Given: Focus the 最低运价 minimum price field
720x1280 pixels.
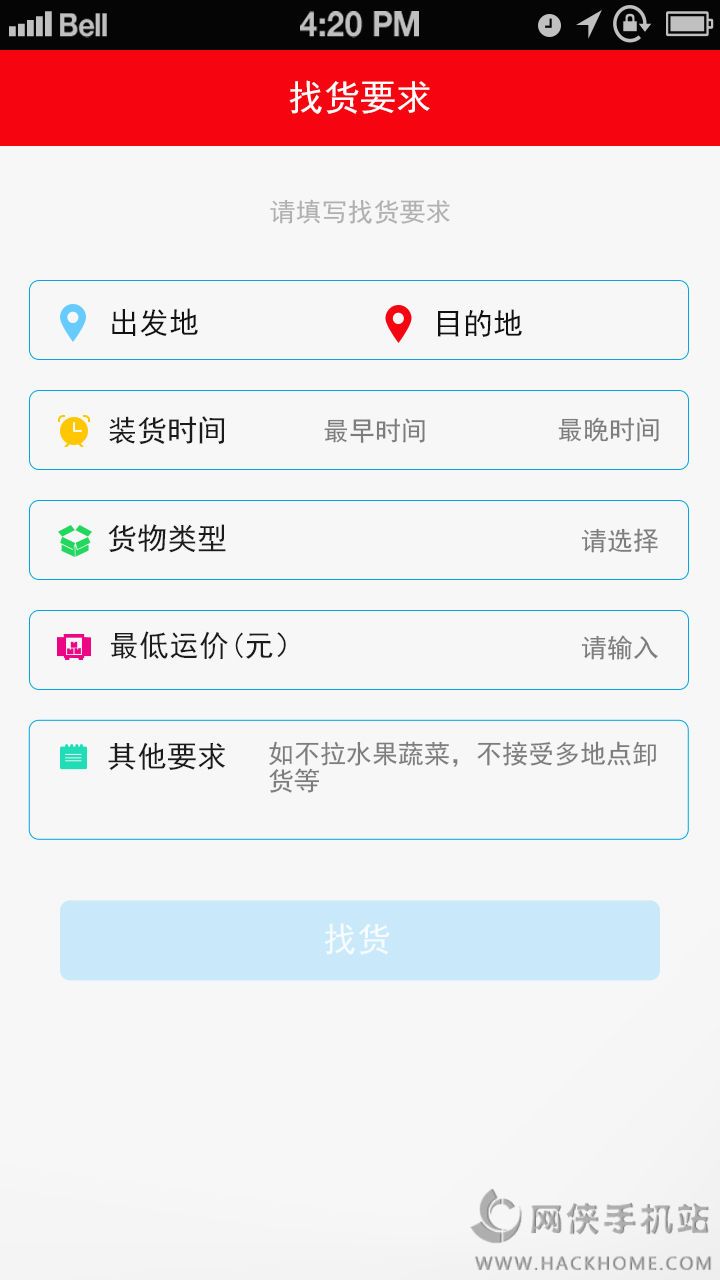Looking at the screenshot, I should pos(619,648).
